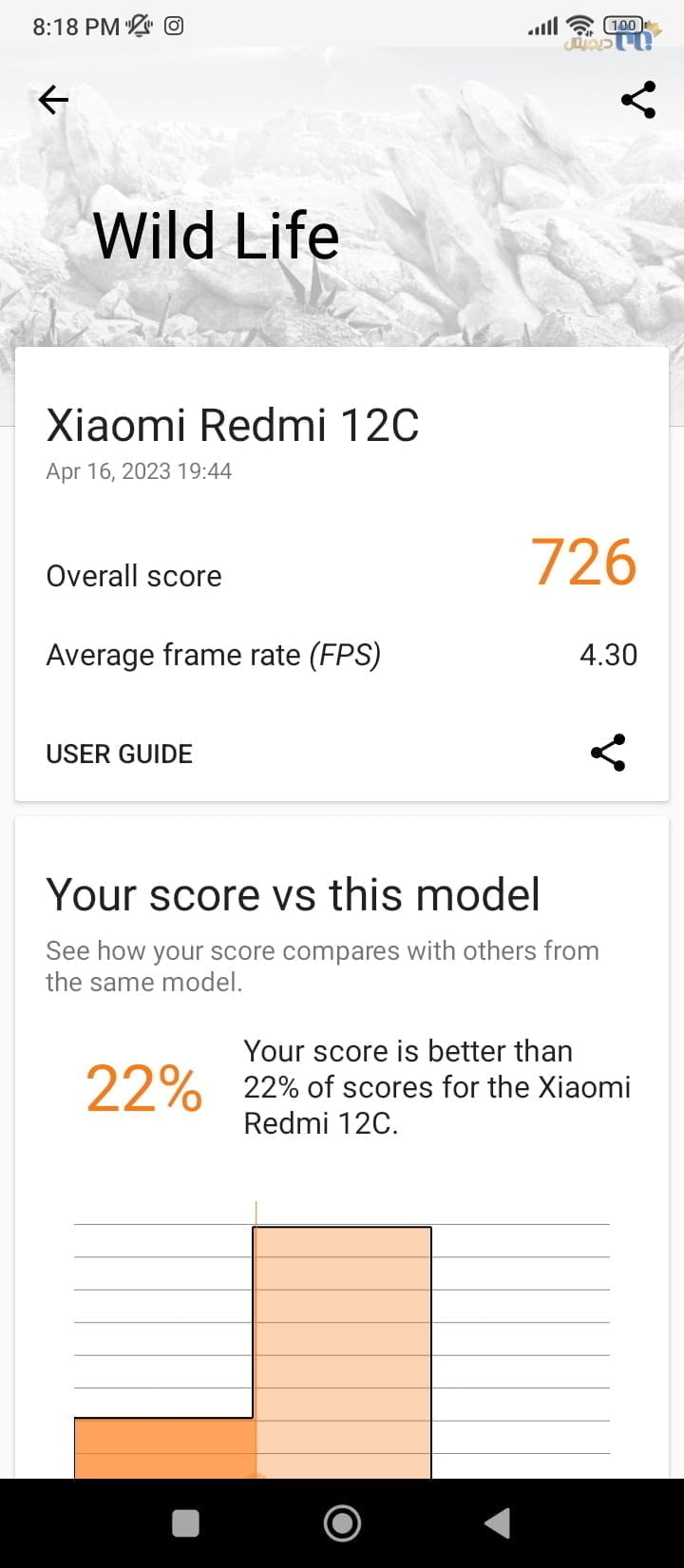Share the Redmi 12C score card

click(x=608, y=753)
